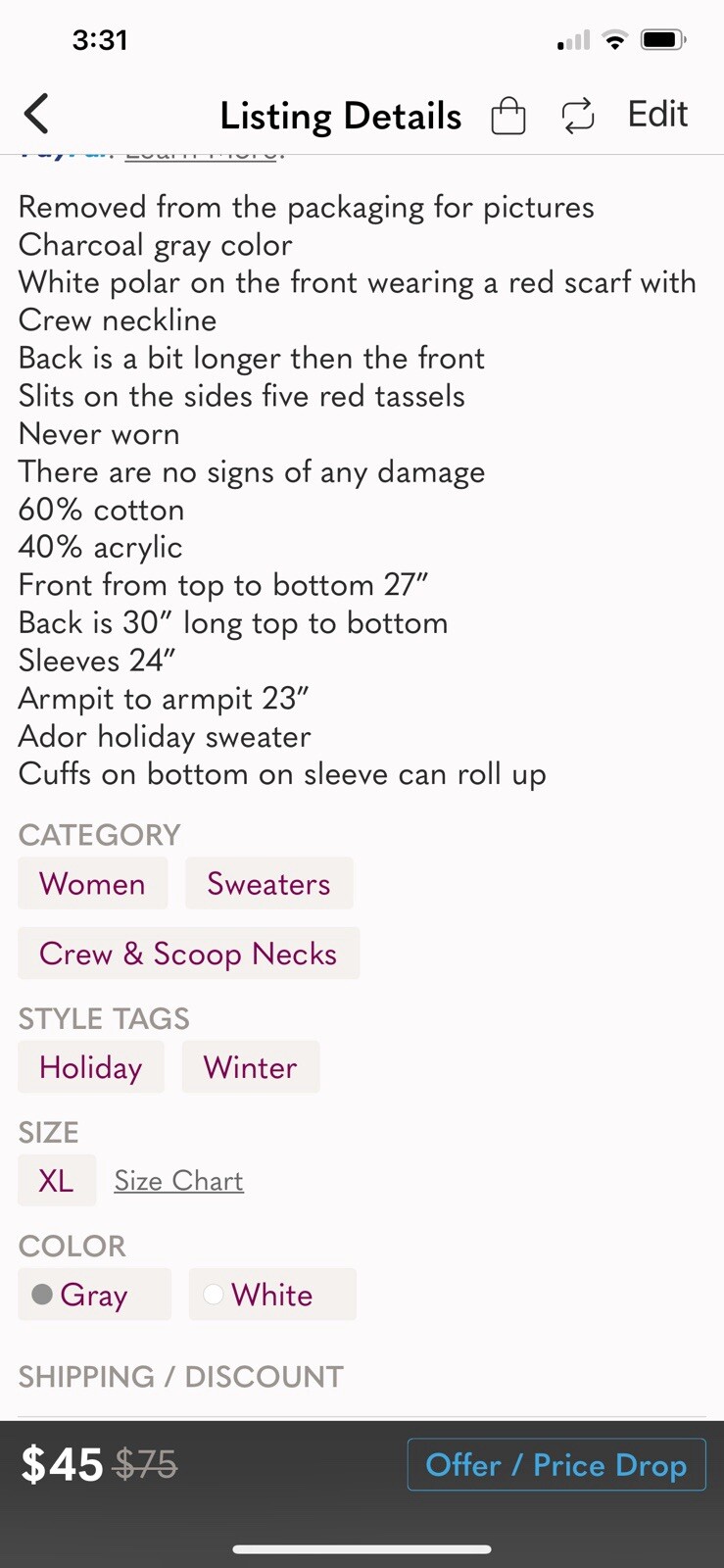This screenshot has width=724, height=1568.
Task: Tap the Winter style tag
Action: (250, 1067)
